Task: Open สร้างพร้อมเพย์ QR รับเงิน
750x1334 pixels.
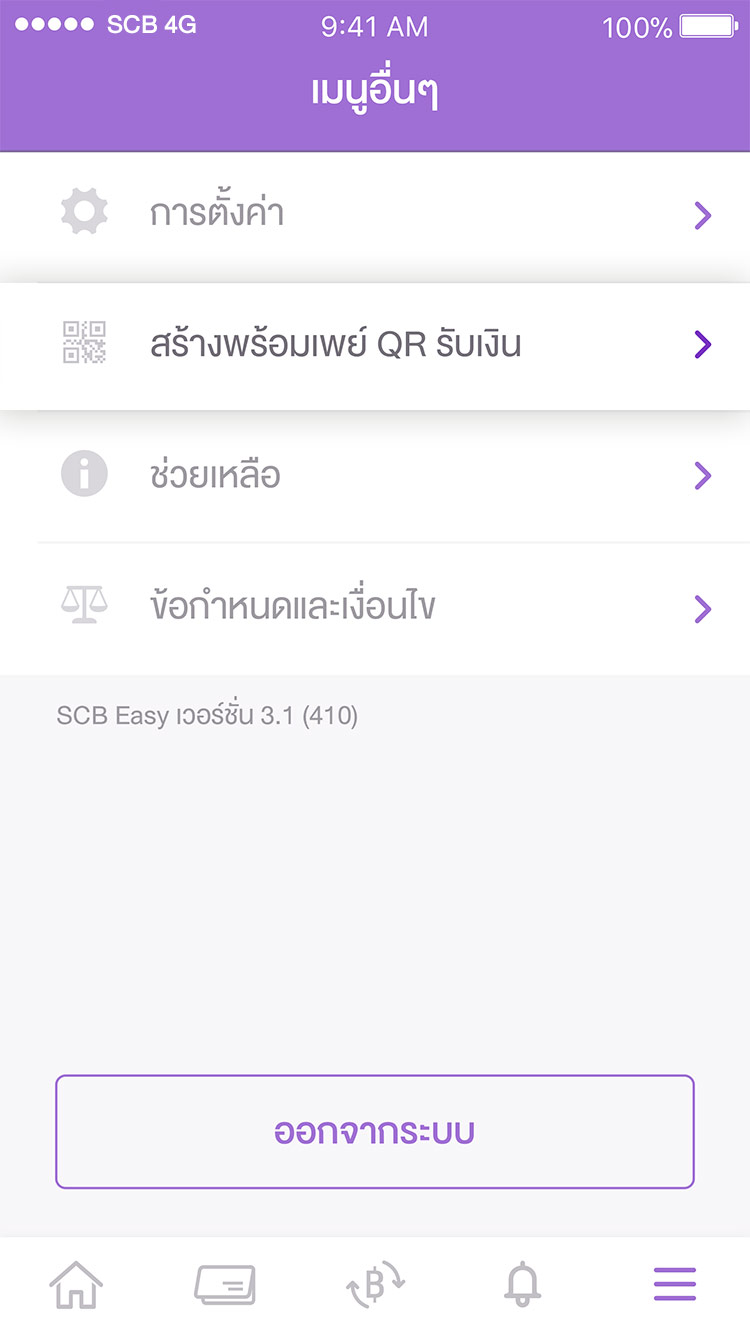Action: pos(375,346)
